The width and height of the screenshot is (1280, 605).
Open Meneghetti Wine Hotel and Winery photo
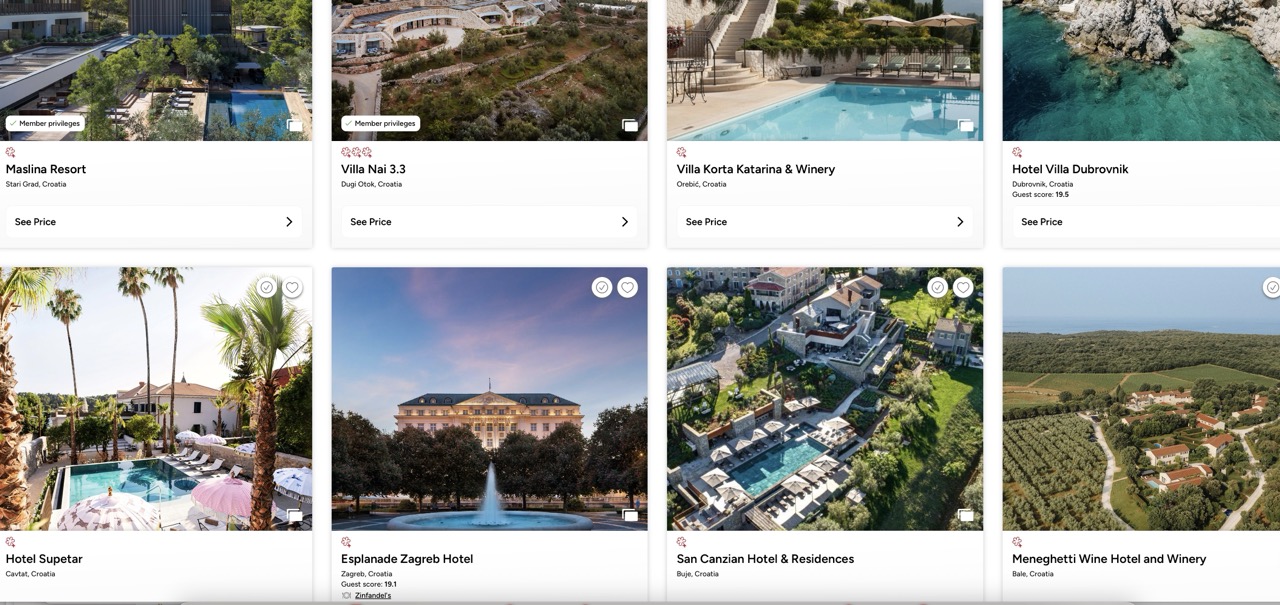[x=1140, y=420]
